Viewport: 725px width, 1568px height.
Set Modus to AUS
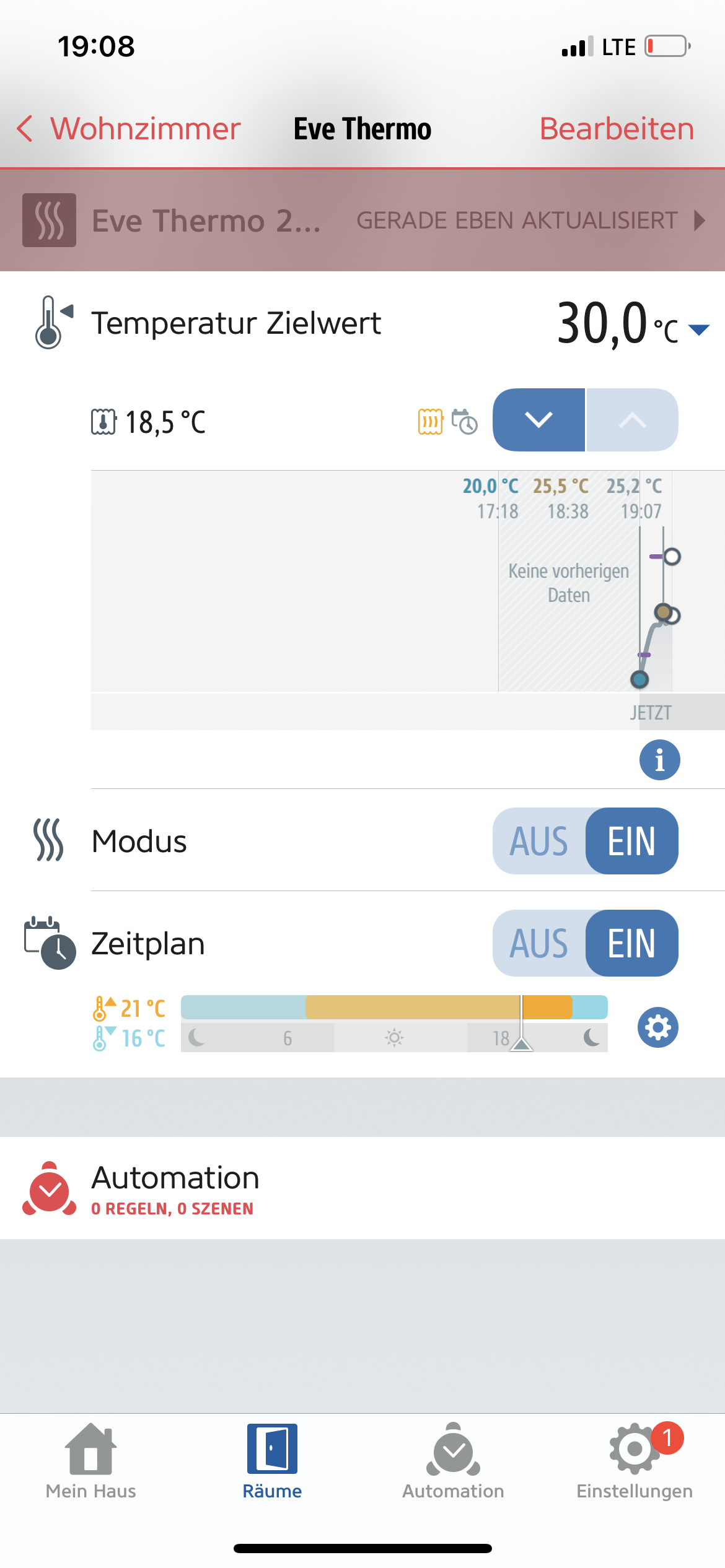538,841
